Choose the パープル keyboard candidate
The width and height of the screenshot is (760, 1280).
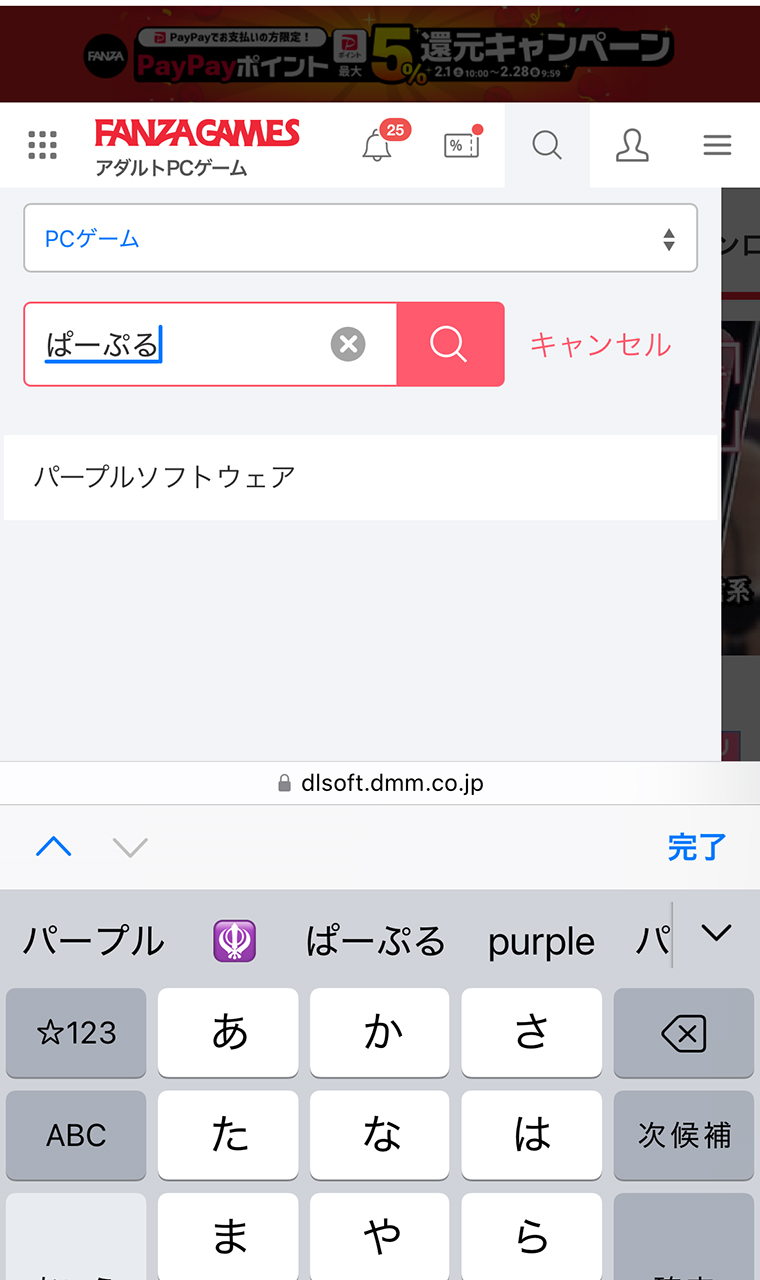pyautogui.click(x=93, y=941)
